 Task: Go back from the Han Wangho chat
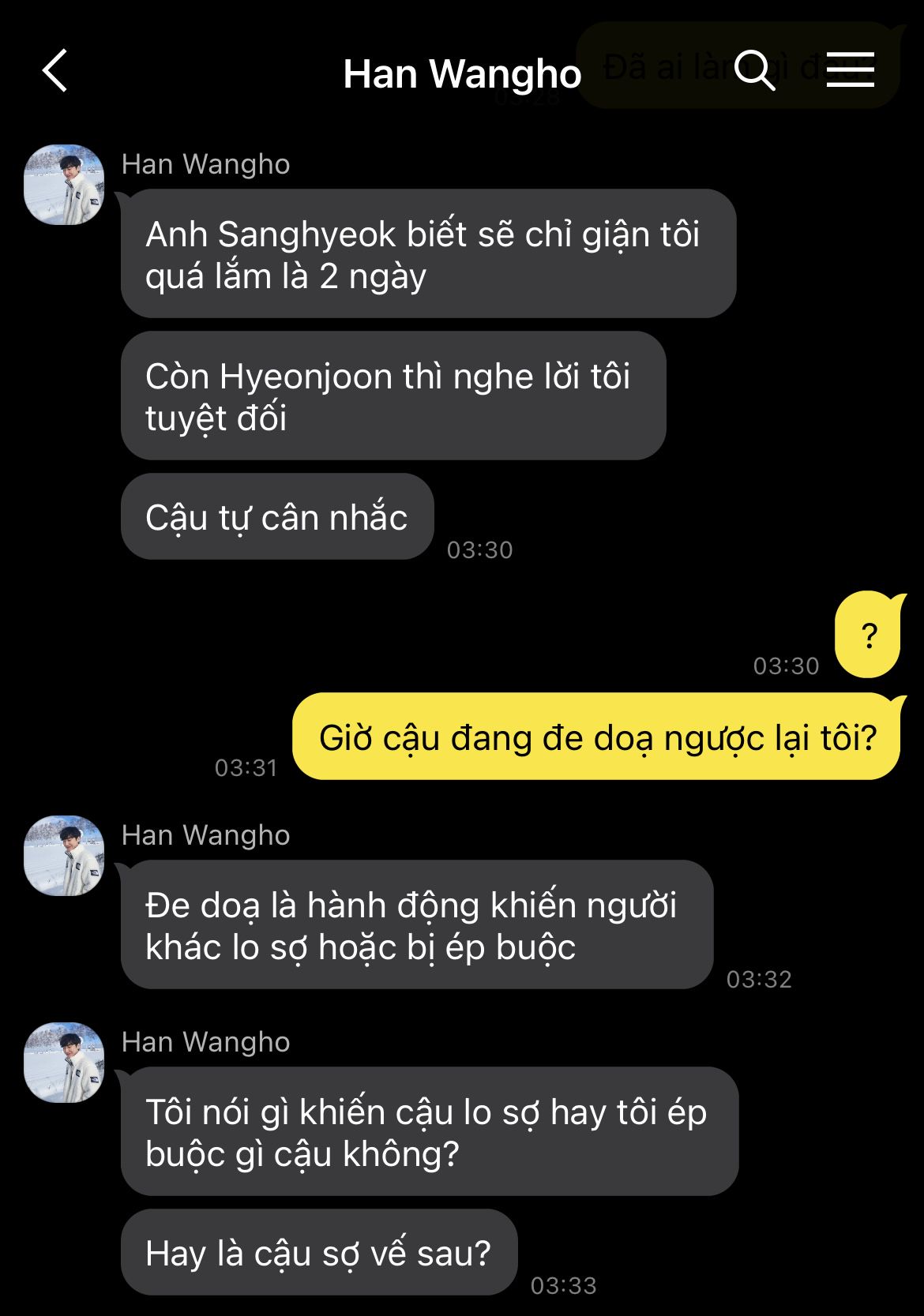55,71
